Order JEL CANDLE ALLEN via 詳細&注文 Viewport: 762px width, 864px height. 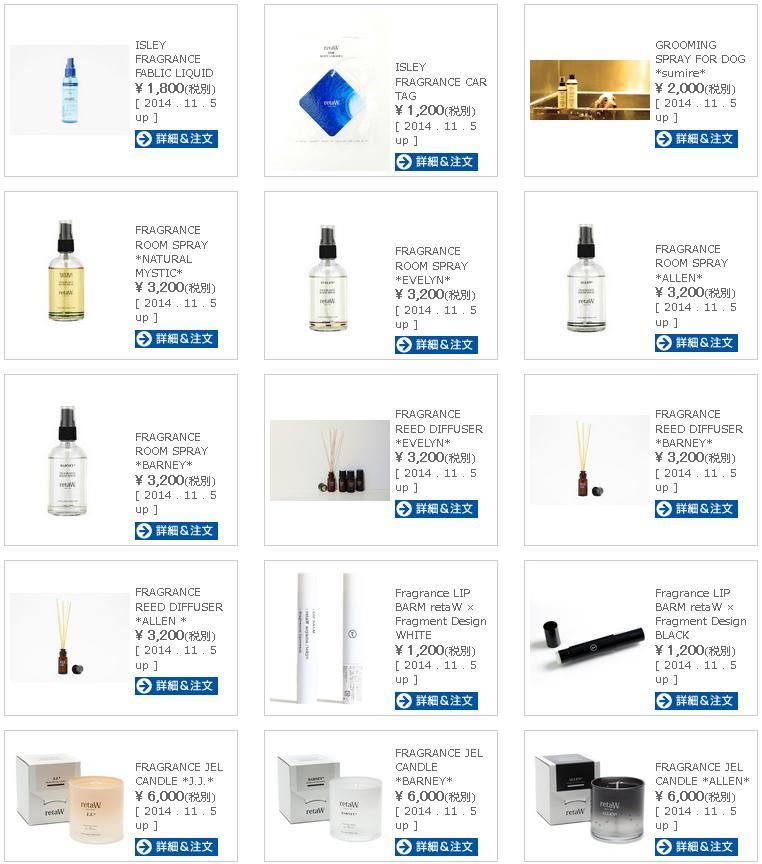coord(696,847)
